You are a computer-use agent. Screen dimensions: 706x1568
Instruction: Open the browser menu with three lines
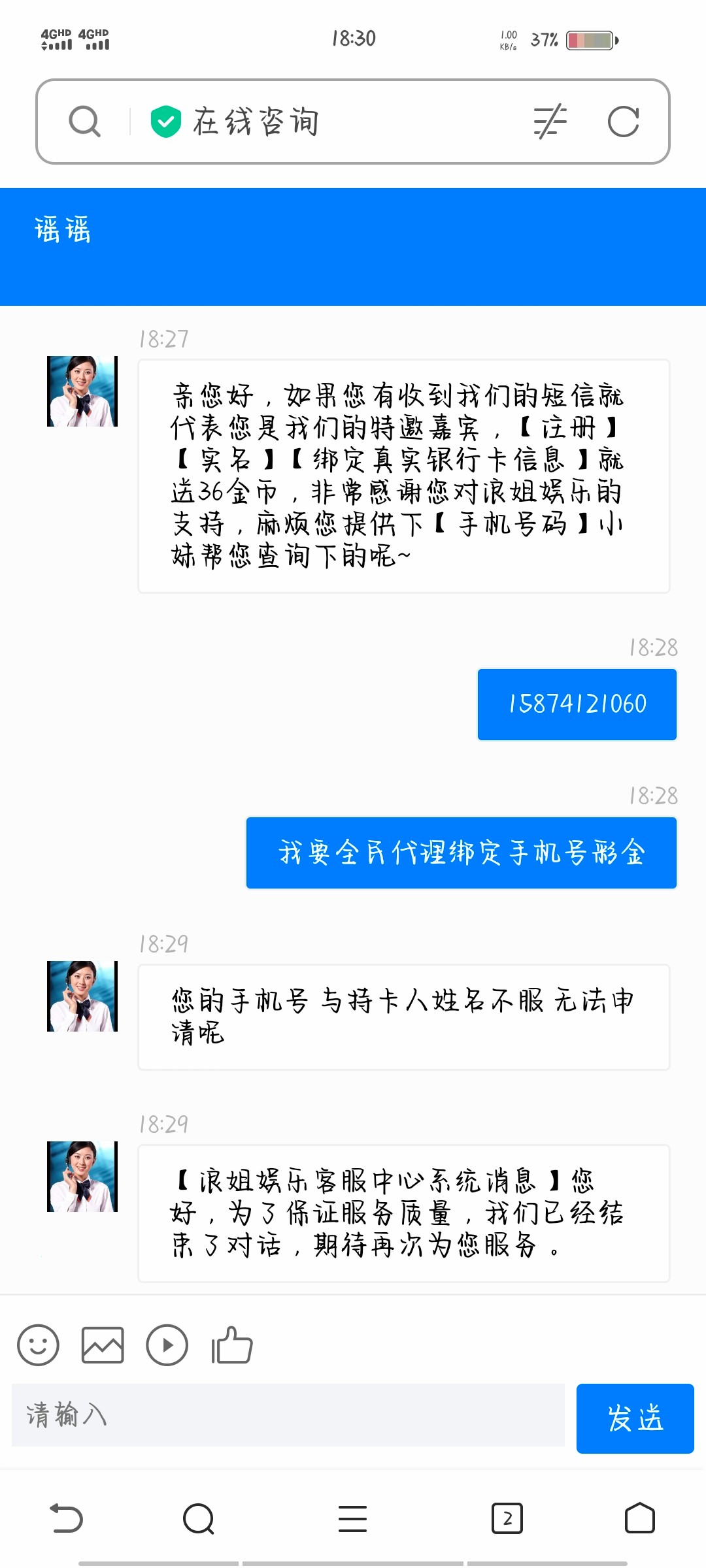click(352, 1518)
